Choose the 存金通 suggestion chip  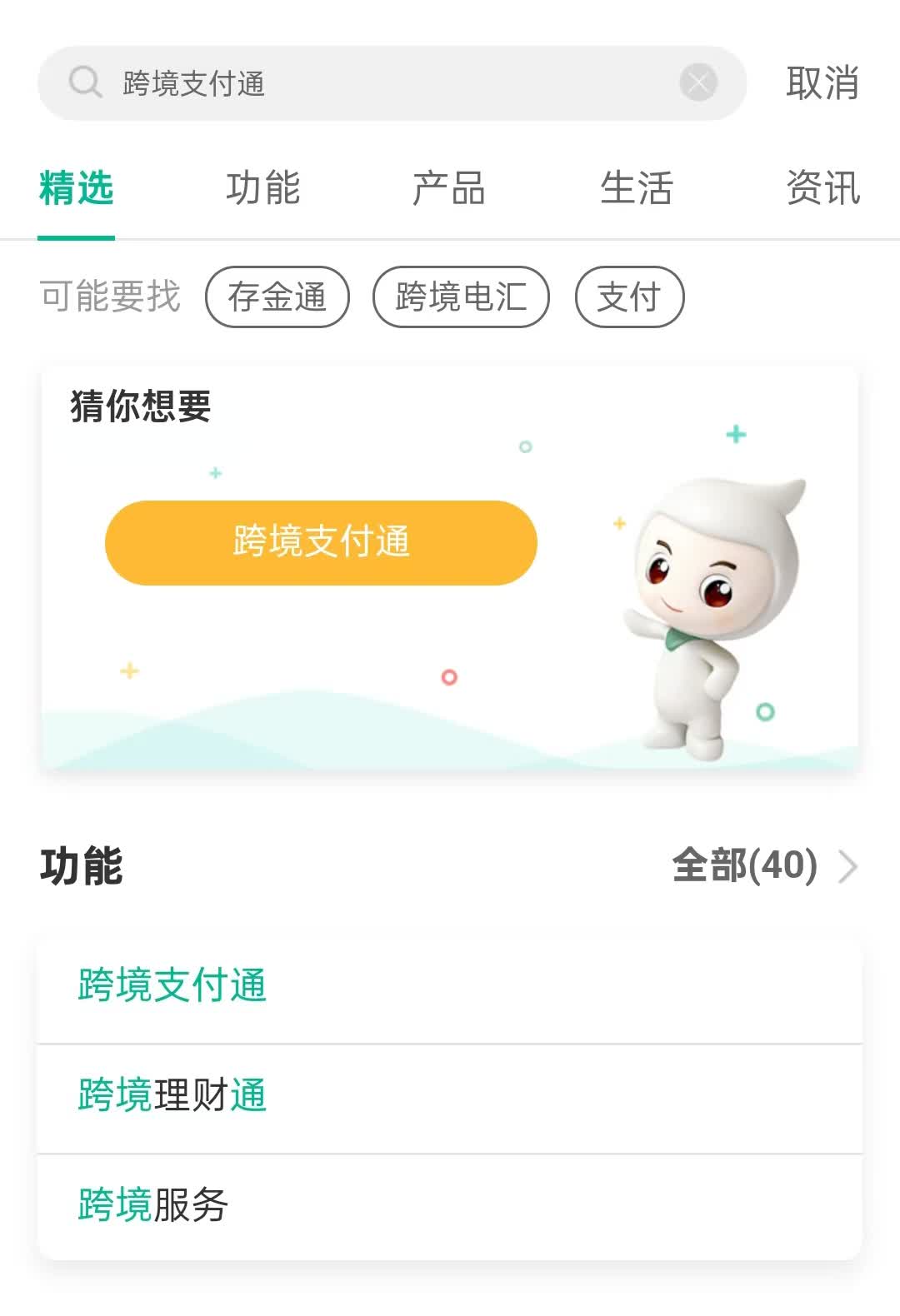(277, 297)
